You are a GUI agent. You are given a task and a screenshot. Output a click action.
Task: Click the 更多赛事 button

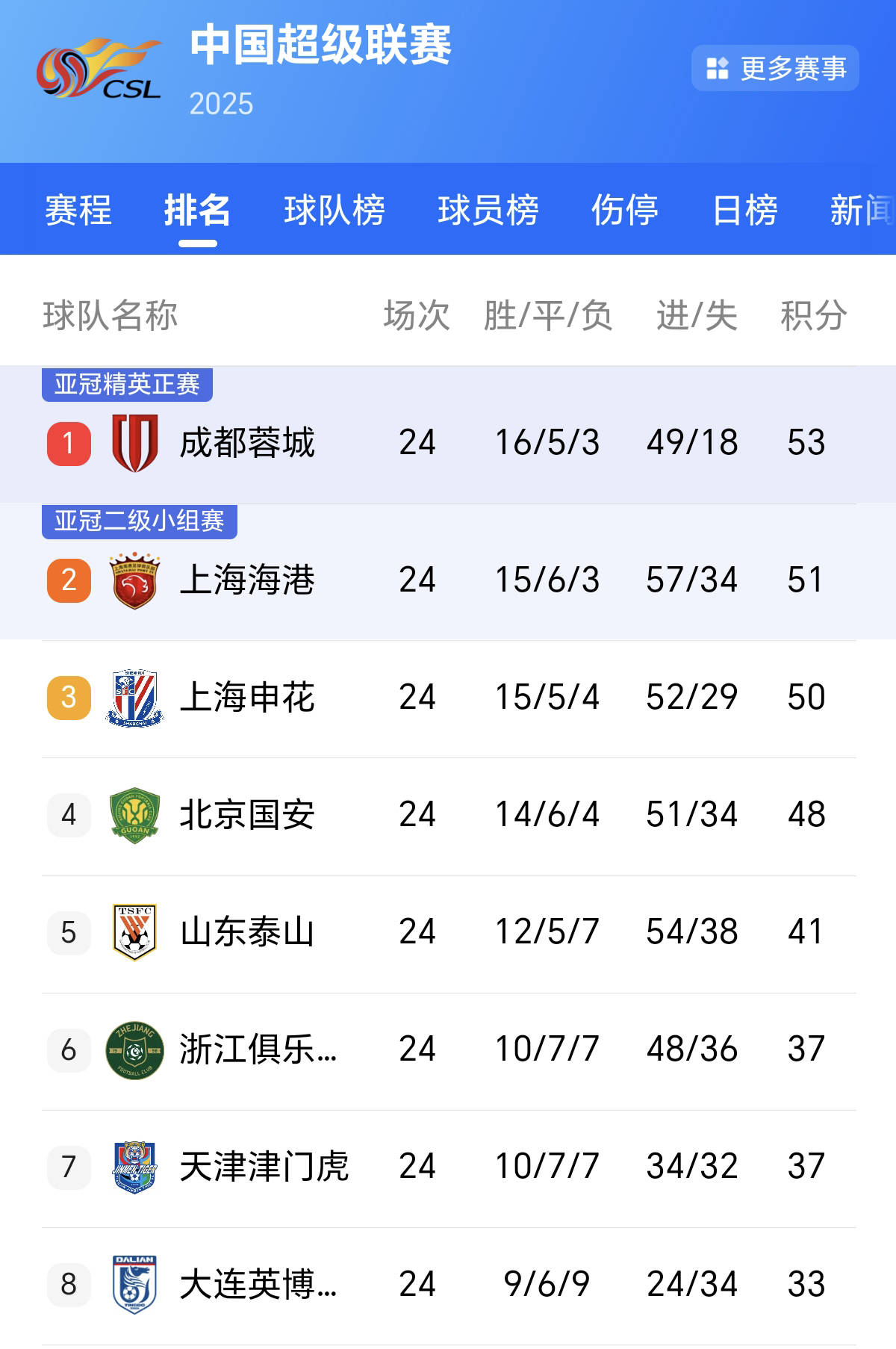pyautogui.click(x=779, y=69)
